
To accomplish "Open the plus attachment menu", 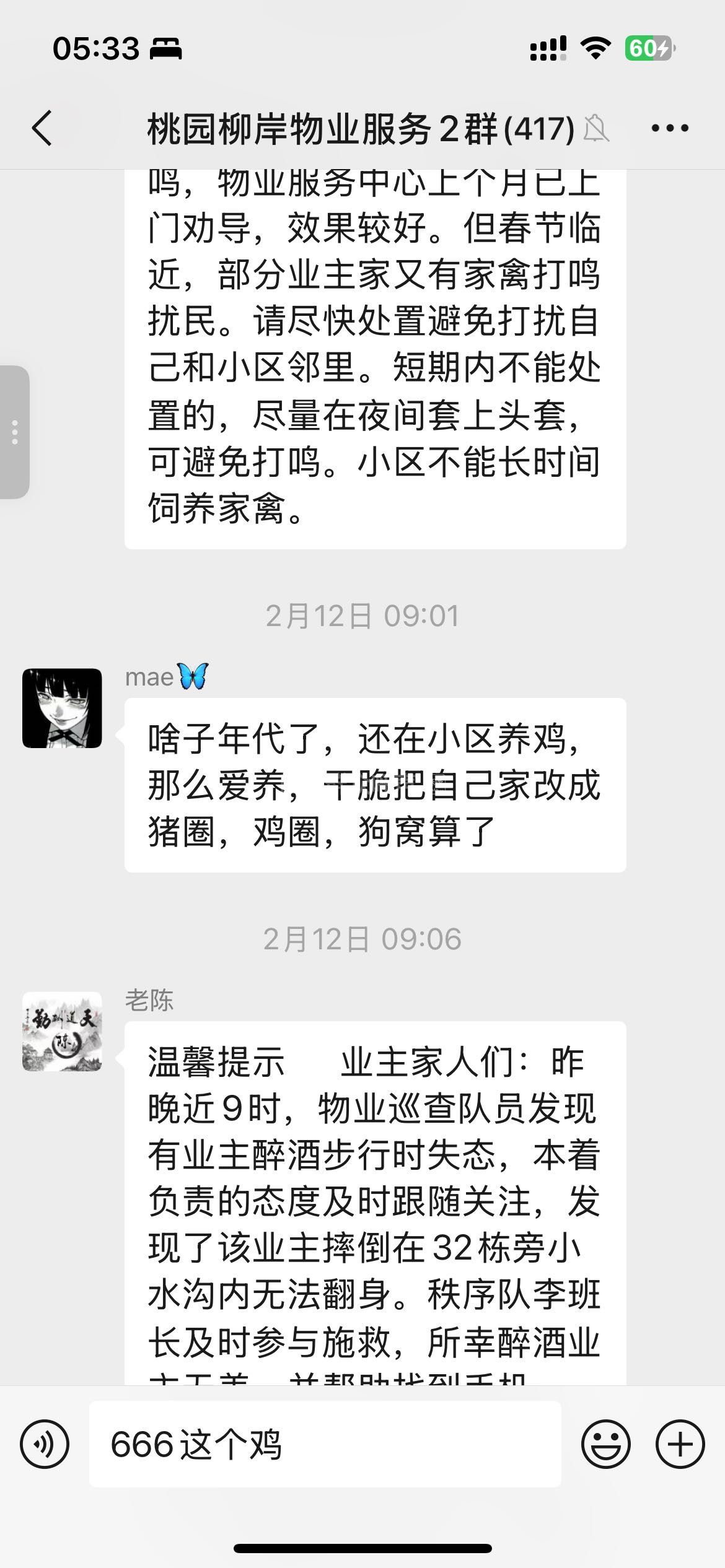I will [680, 1445].
